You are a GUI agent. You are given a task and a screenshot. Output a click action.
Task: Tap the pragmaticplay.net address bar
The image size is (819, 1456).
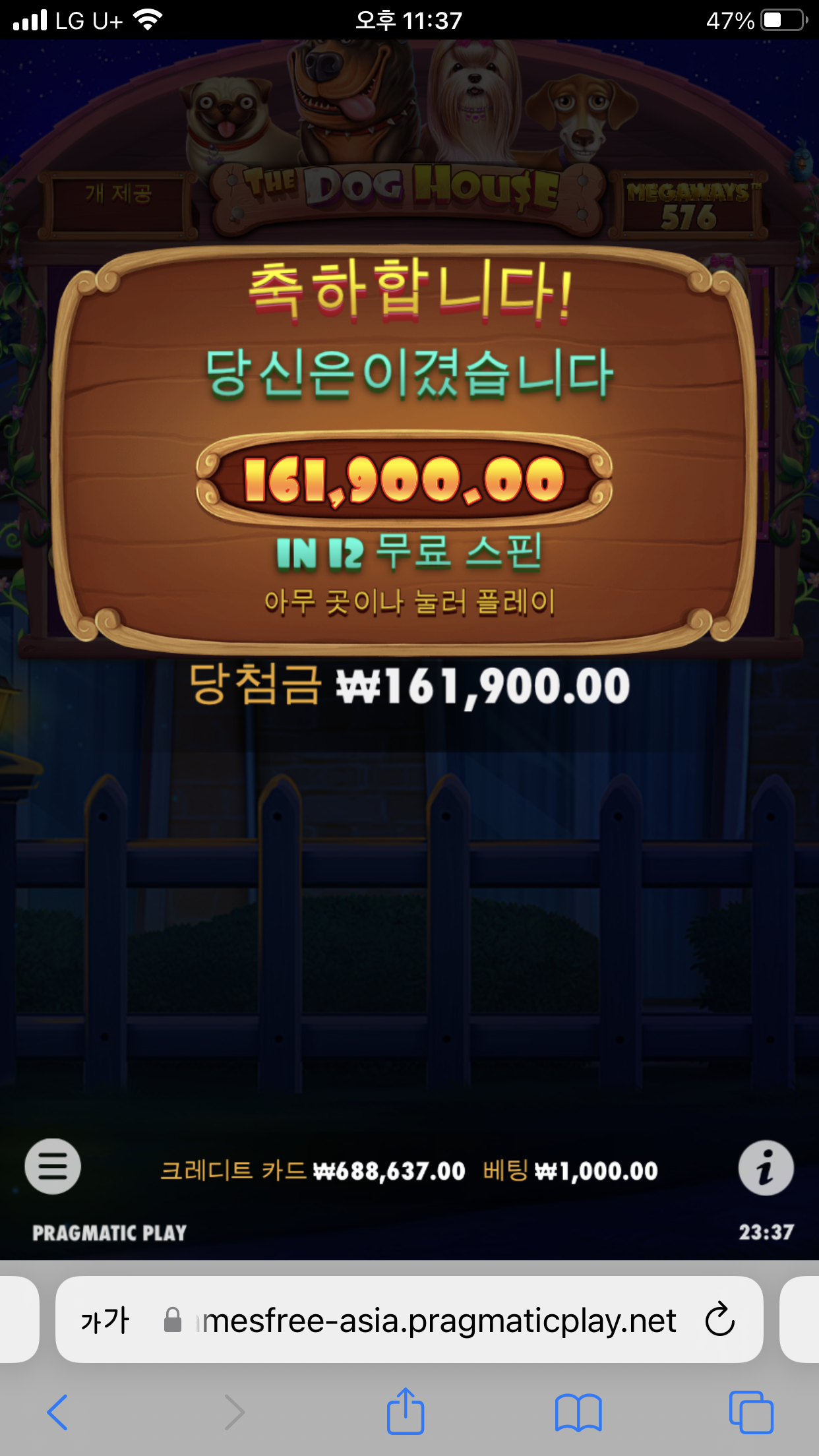pyautogui.click(x=409, y=1319)
